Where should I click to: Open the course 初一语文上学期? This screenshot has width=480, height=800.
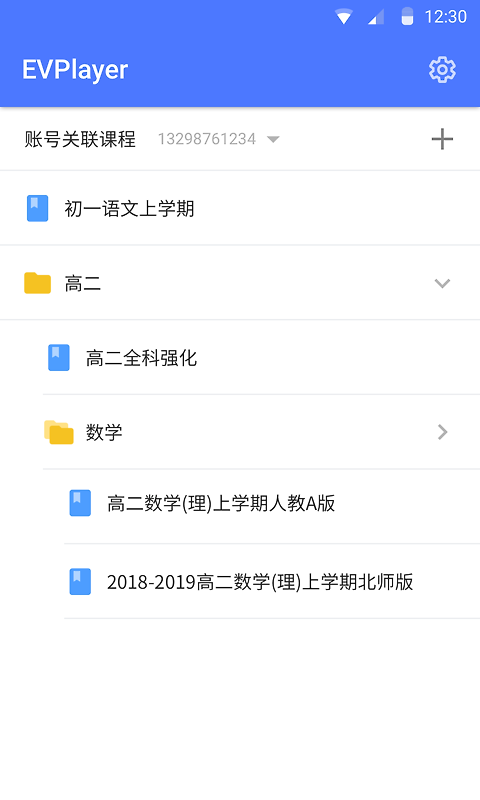click(x=240, y=208)
